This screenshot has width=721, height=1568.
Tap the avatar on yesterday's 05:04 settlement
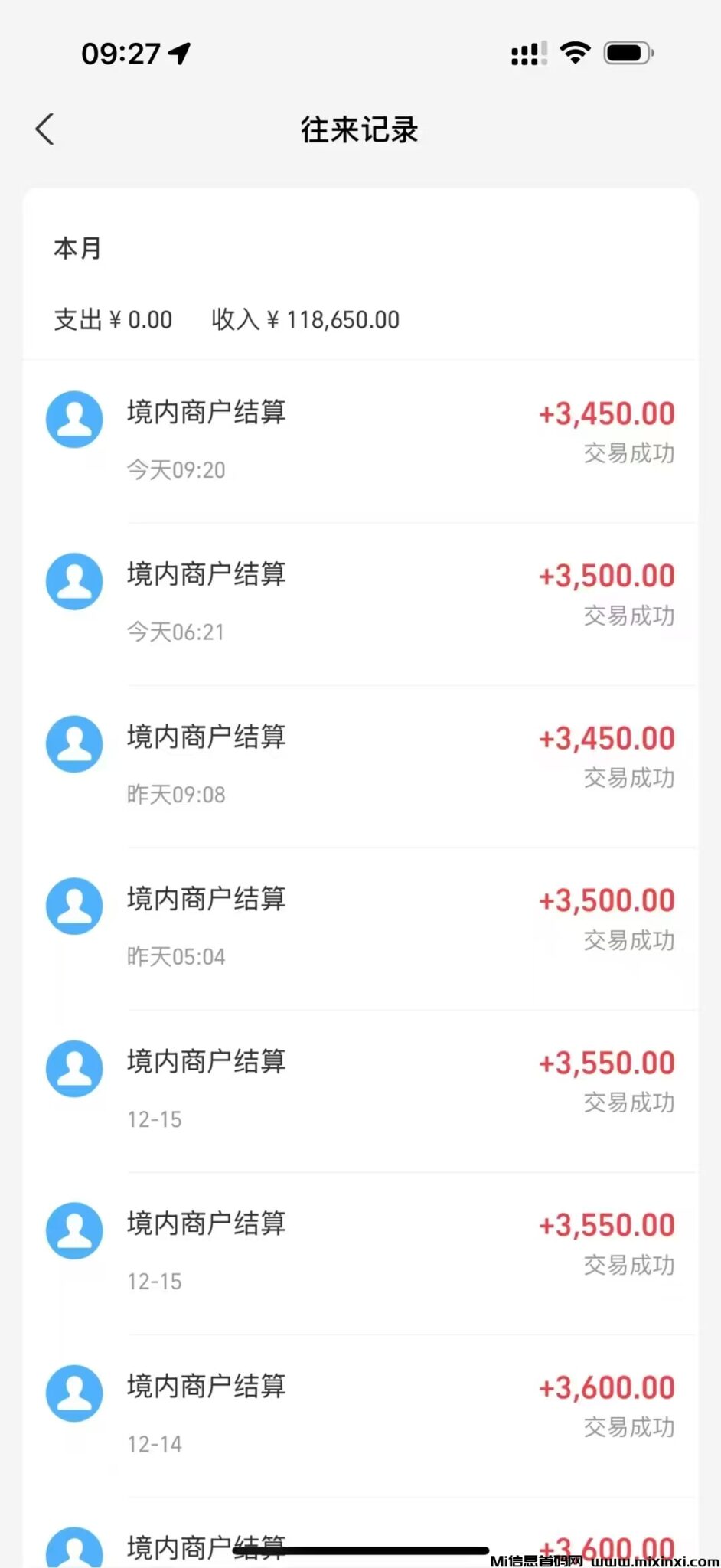[73, 906]
